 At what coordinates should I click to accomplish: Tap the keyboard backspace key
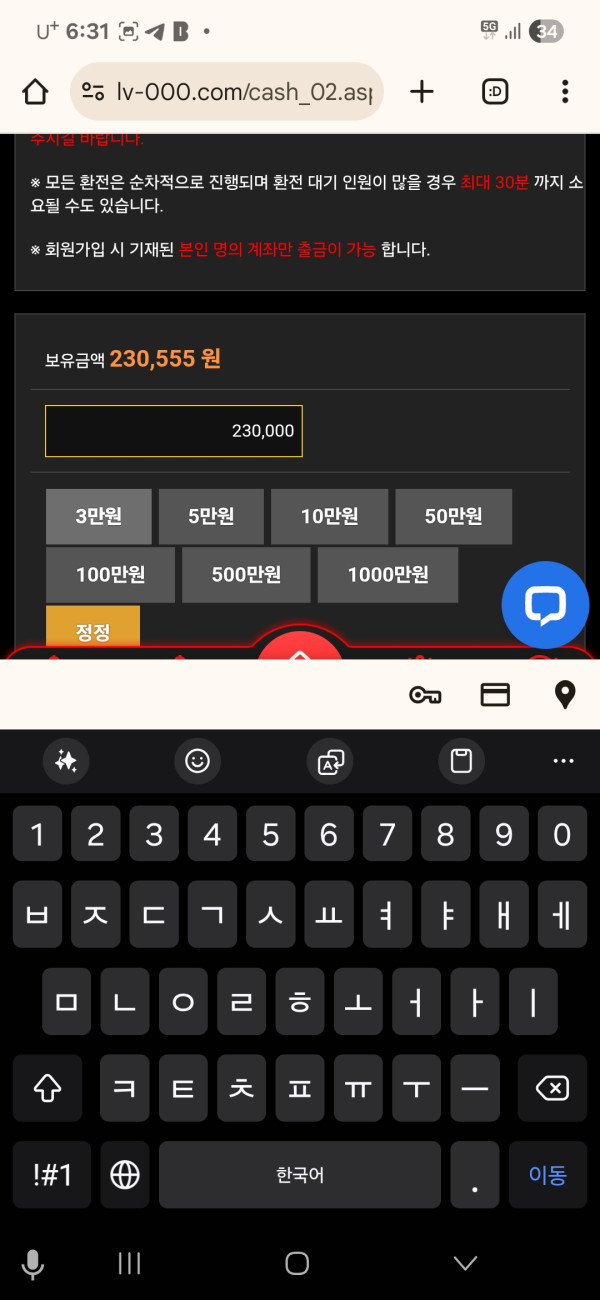coord(552,1088)
